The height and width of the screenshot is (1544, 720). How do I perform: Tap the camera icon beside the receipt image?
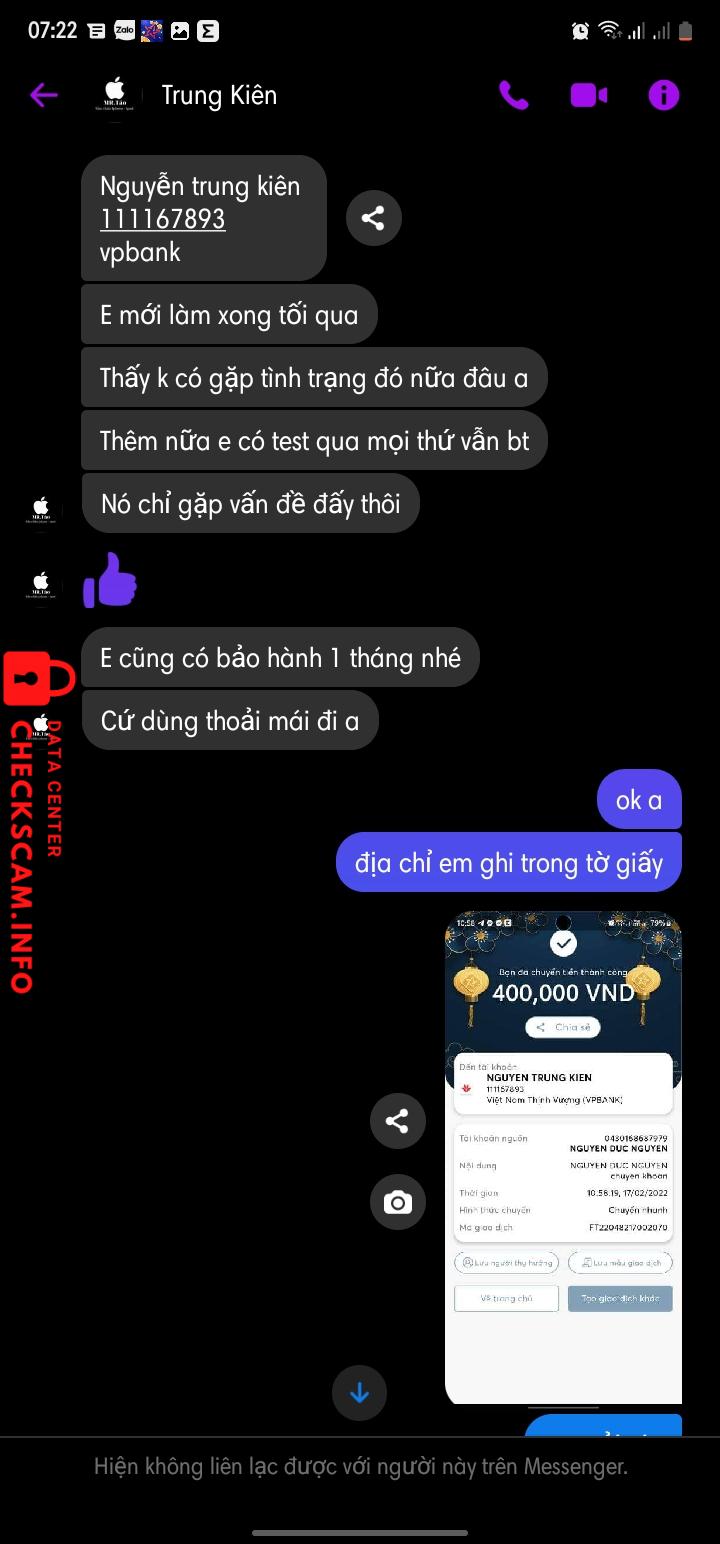397,1202
